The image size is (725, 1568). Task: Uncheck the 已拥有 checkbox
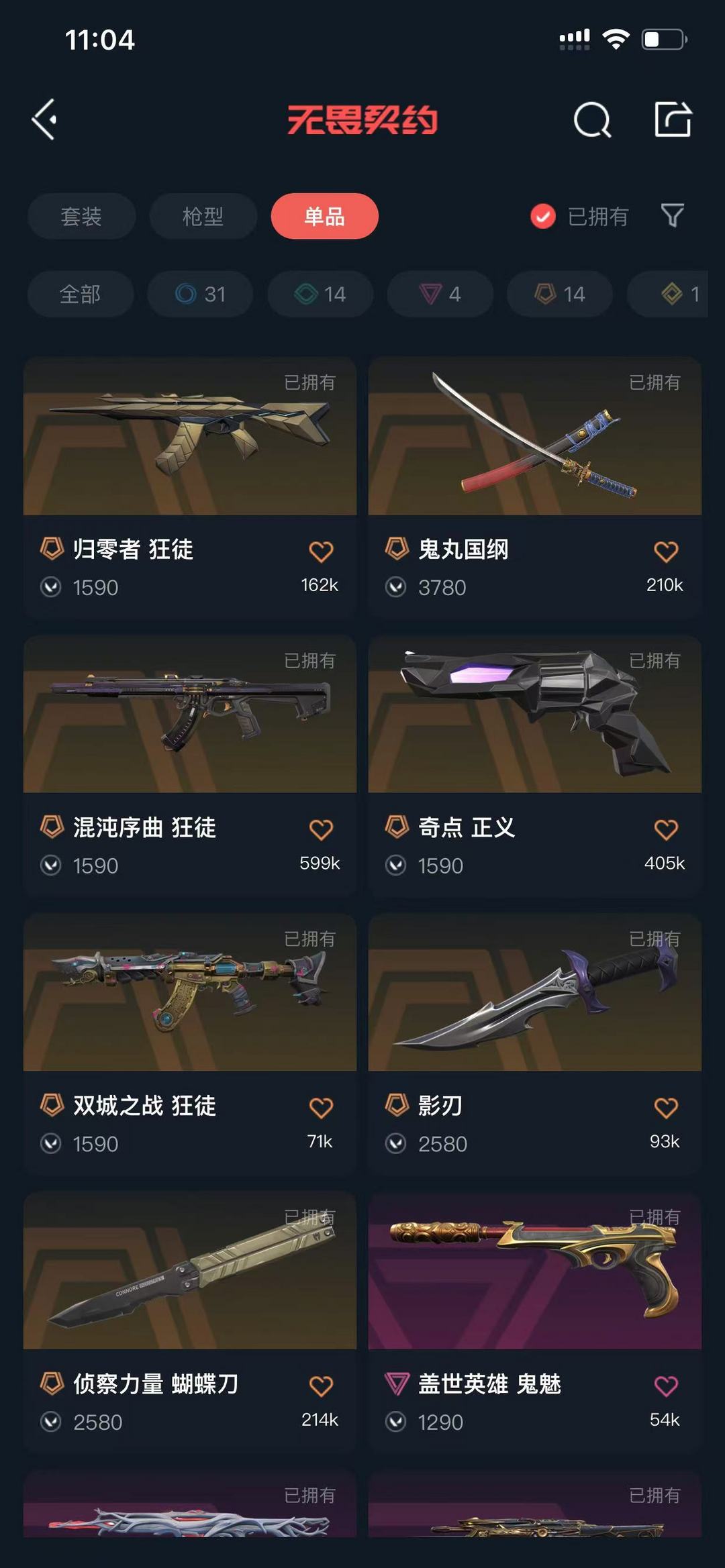pyautogui.click(x=543, y=216)
